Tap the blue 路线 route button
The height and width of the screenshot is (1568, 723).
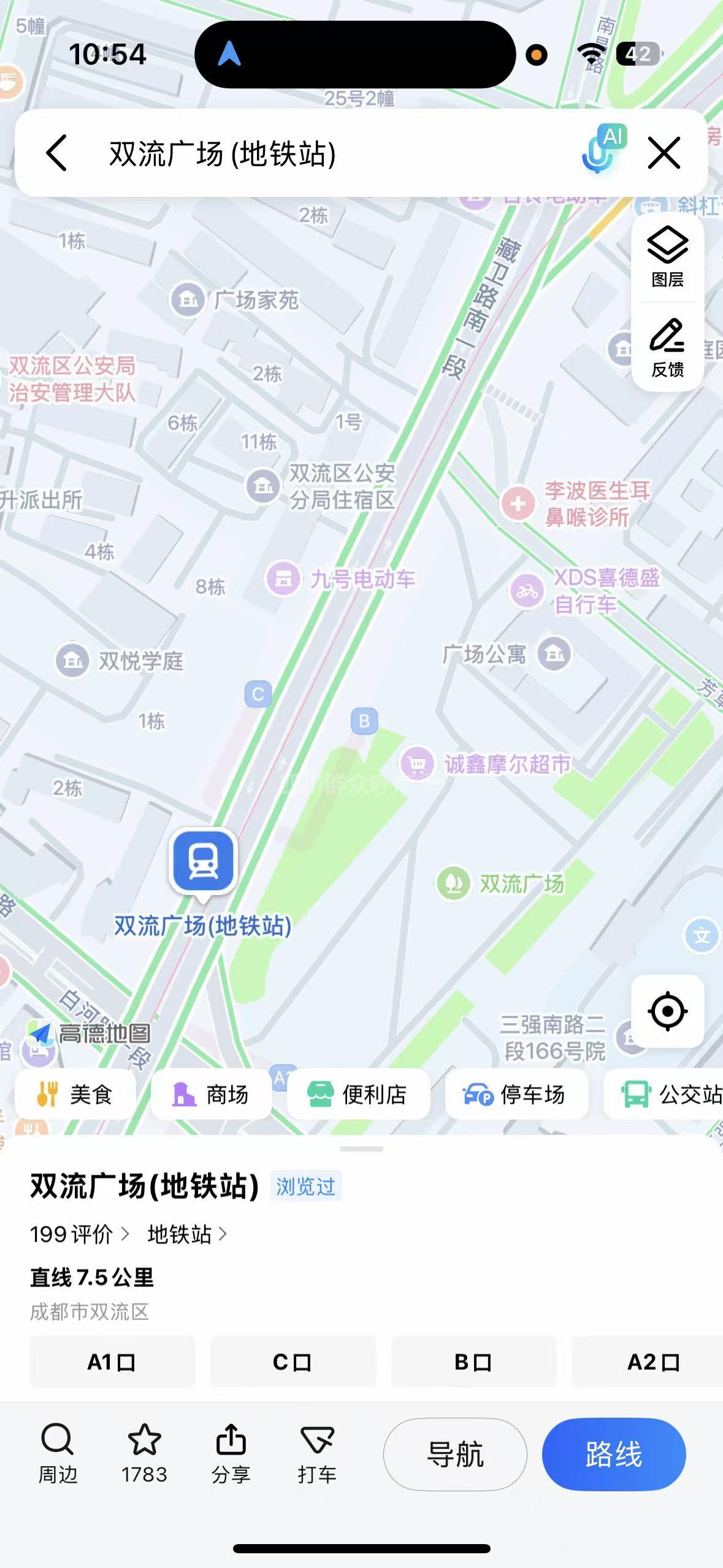613,1454
